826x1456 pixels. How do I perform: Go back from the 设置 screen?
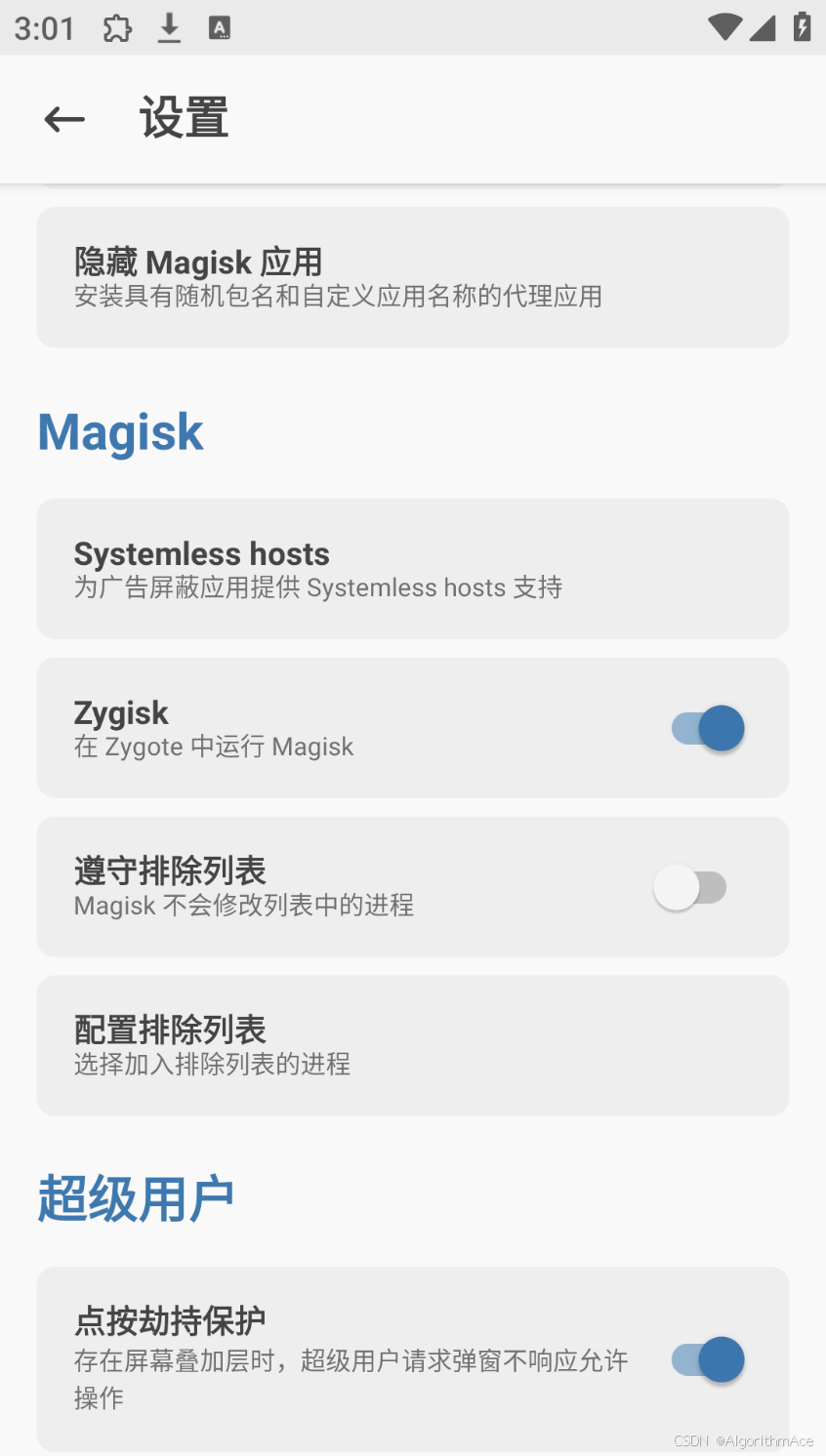coord(64,119)
